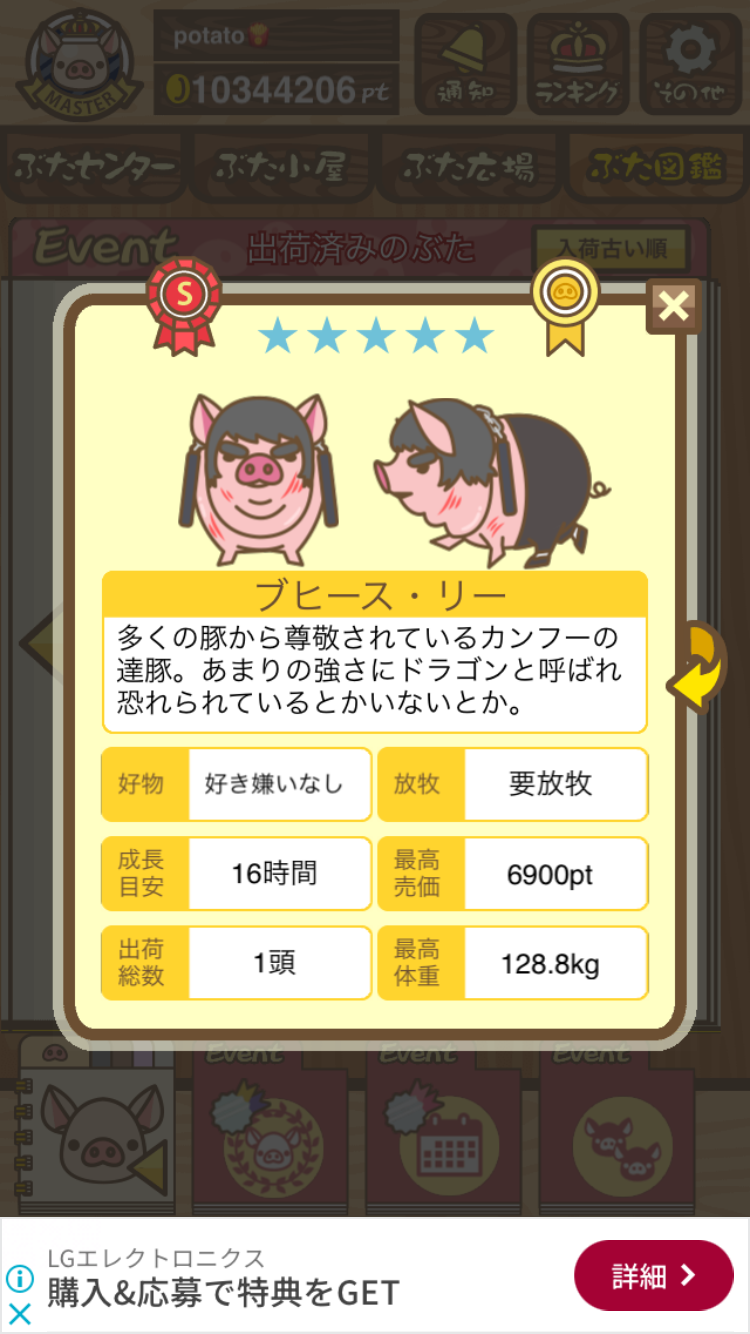Dismiss the ad with the X icon
This screenshot has height=1334, width=750.
pyautogui.click(x=19, y=1314)
